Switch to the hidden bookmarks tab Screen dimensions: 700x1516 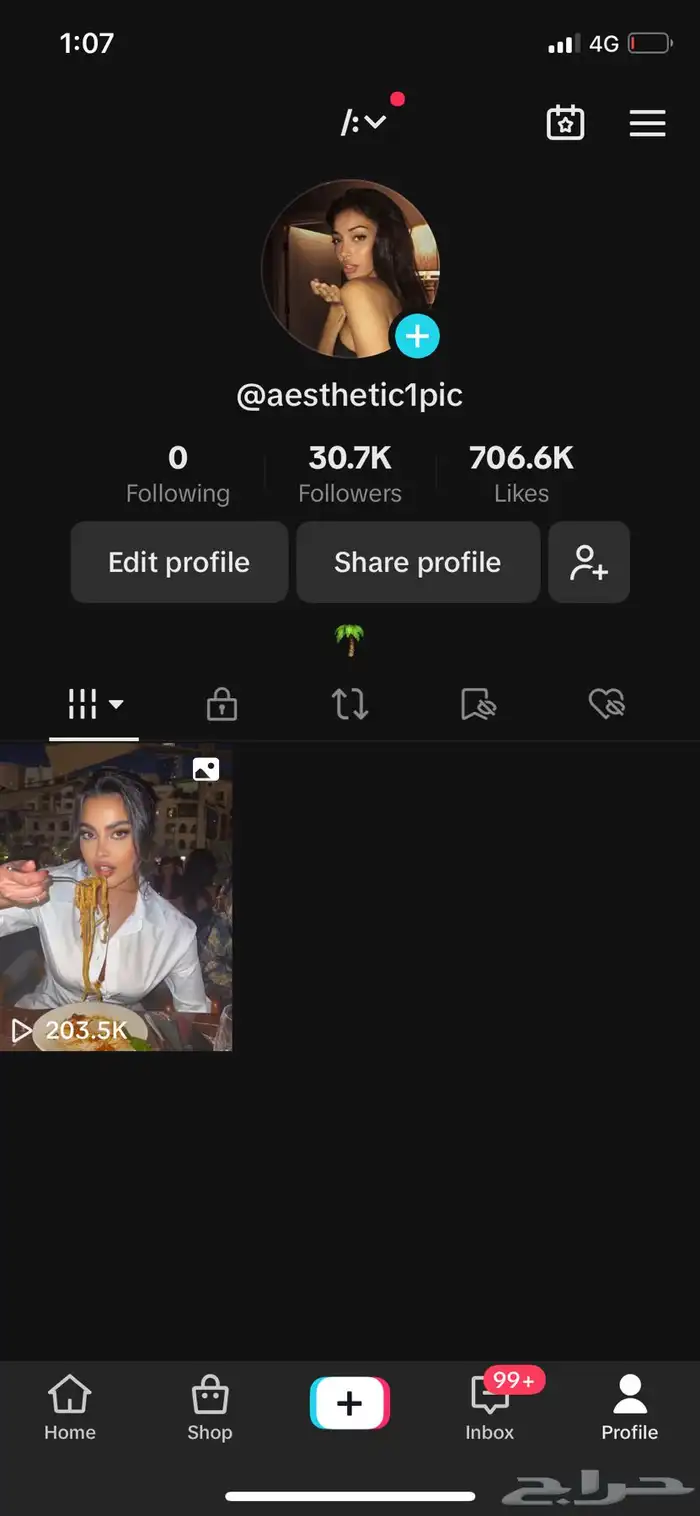(478, 705)
